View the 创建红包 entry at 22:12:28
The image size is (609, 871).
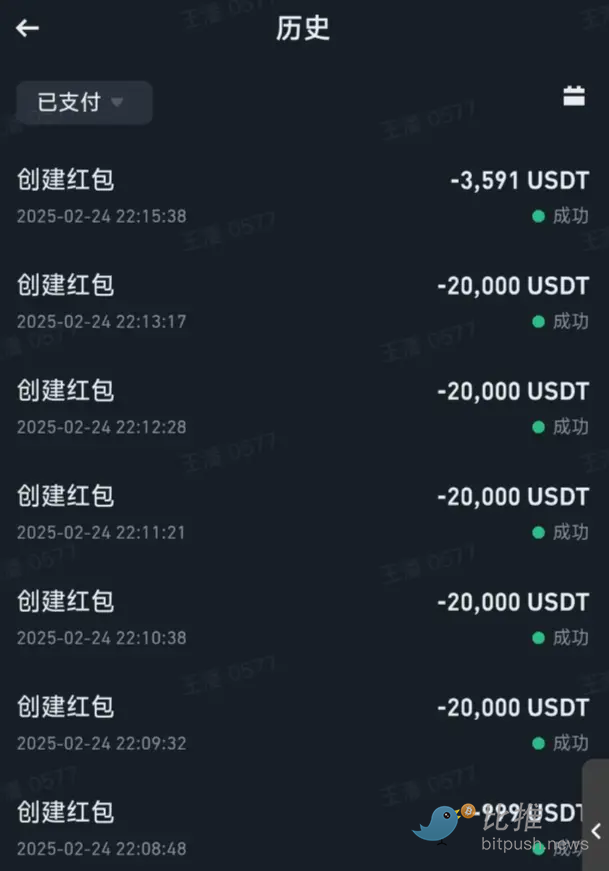(x=300, y=407)
